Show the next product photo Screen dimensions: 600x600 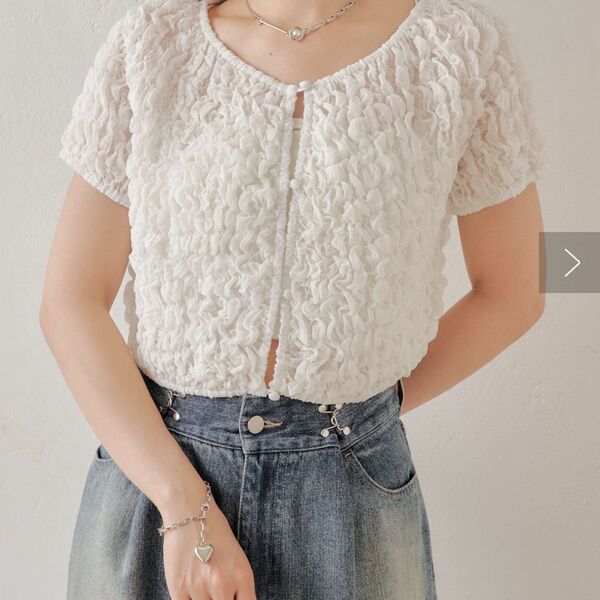571,263
